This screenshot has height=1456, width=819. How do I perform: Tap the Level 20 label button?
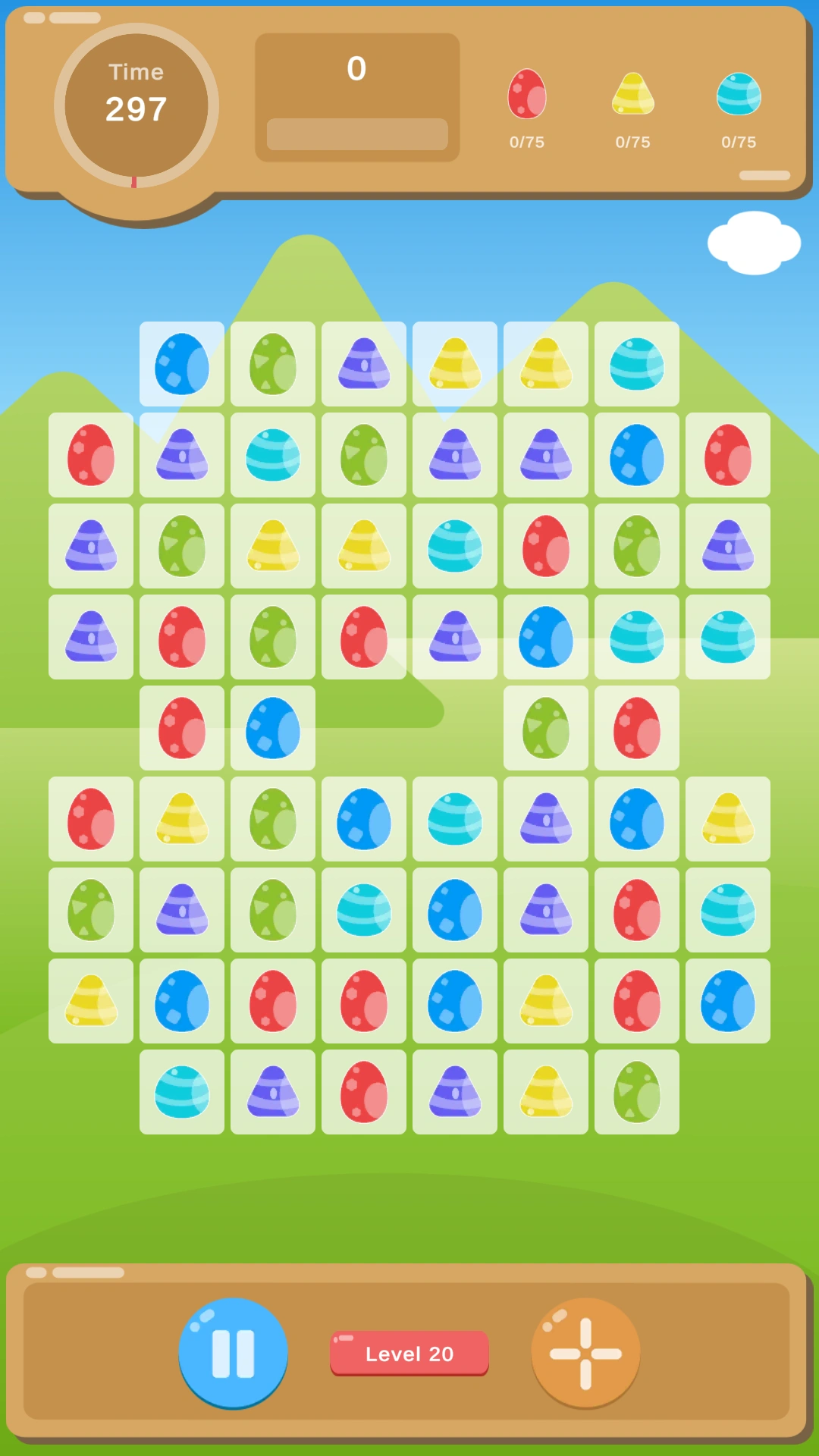click(x=409, y=1353)
